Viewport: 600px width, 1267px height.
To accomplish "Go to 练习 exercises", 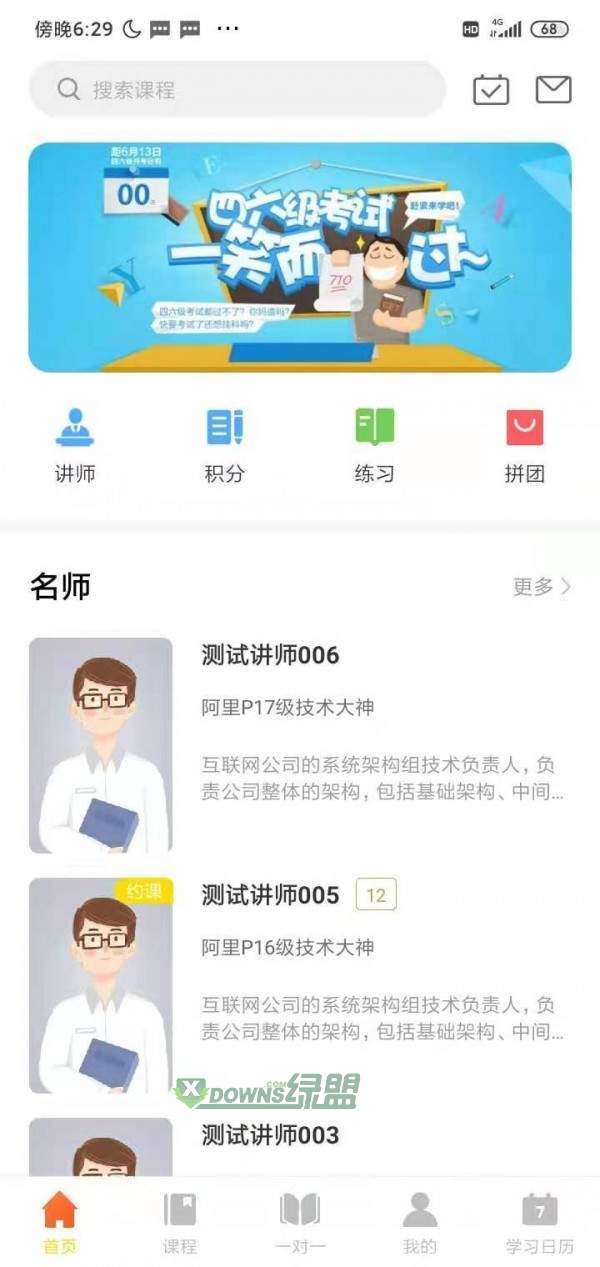I will [374, 445].
